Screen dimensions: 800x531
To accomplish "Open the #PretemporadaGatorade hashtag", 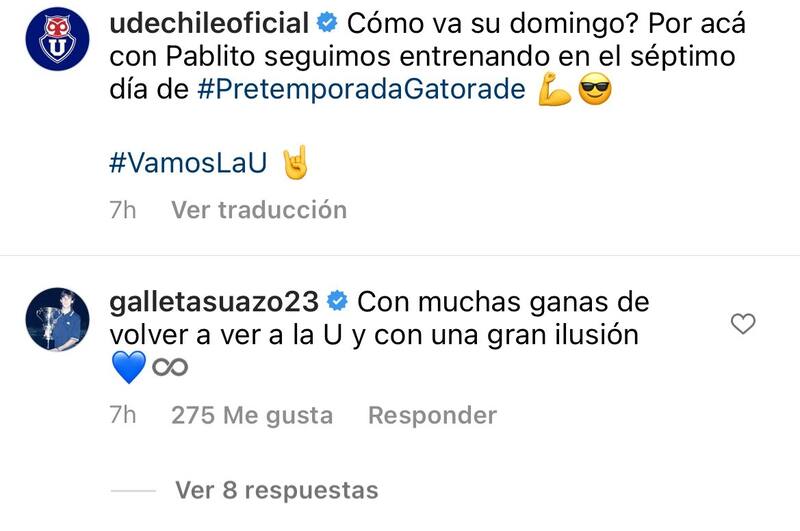I will [x=361, y=89].
